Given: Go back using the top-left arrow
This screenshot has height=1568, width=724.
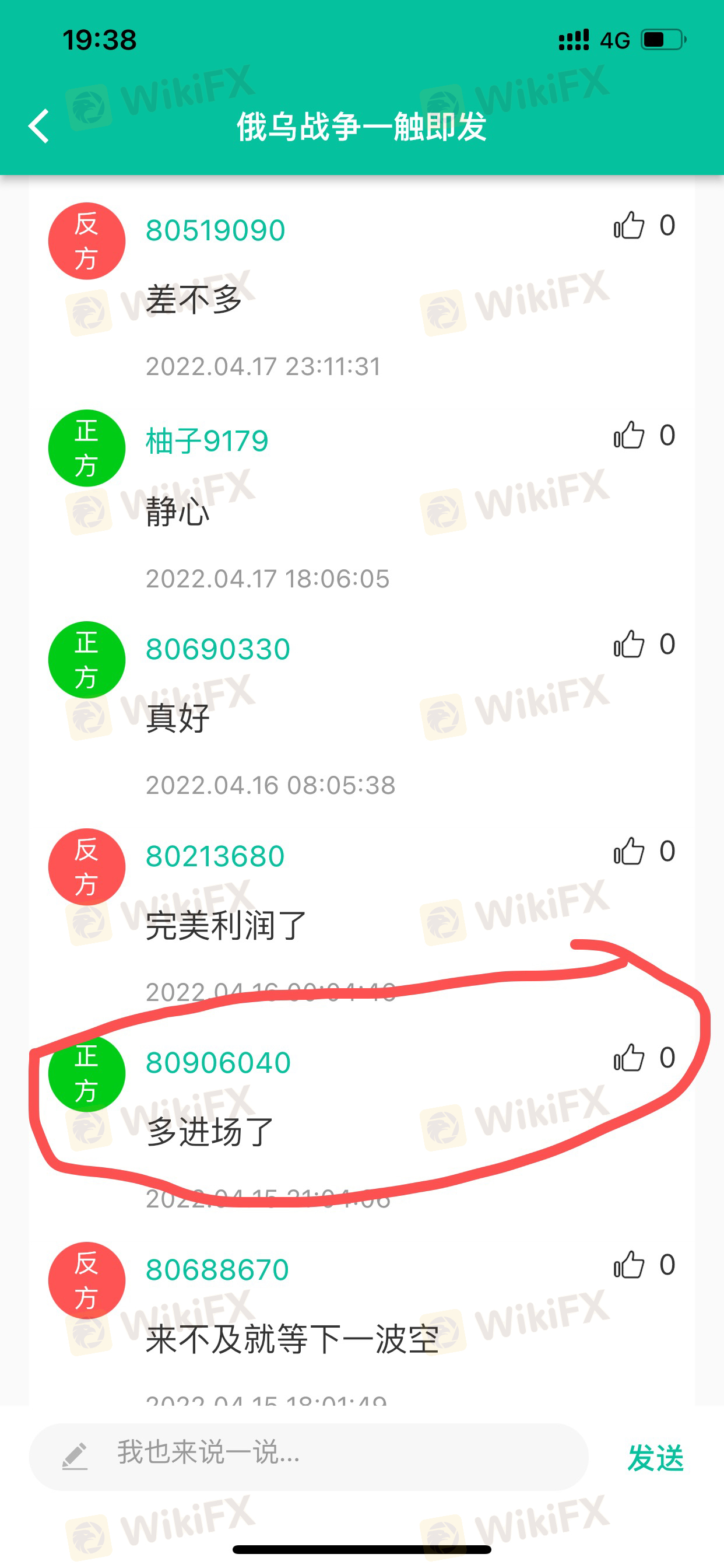Looking at the screenshot, I should coord(39,126).
